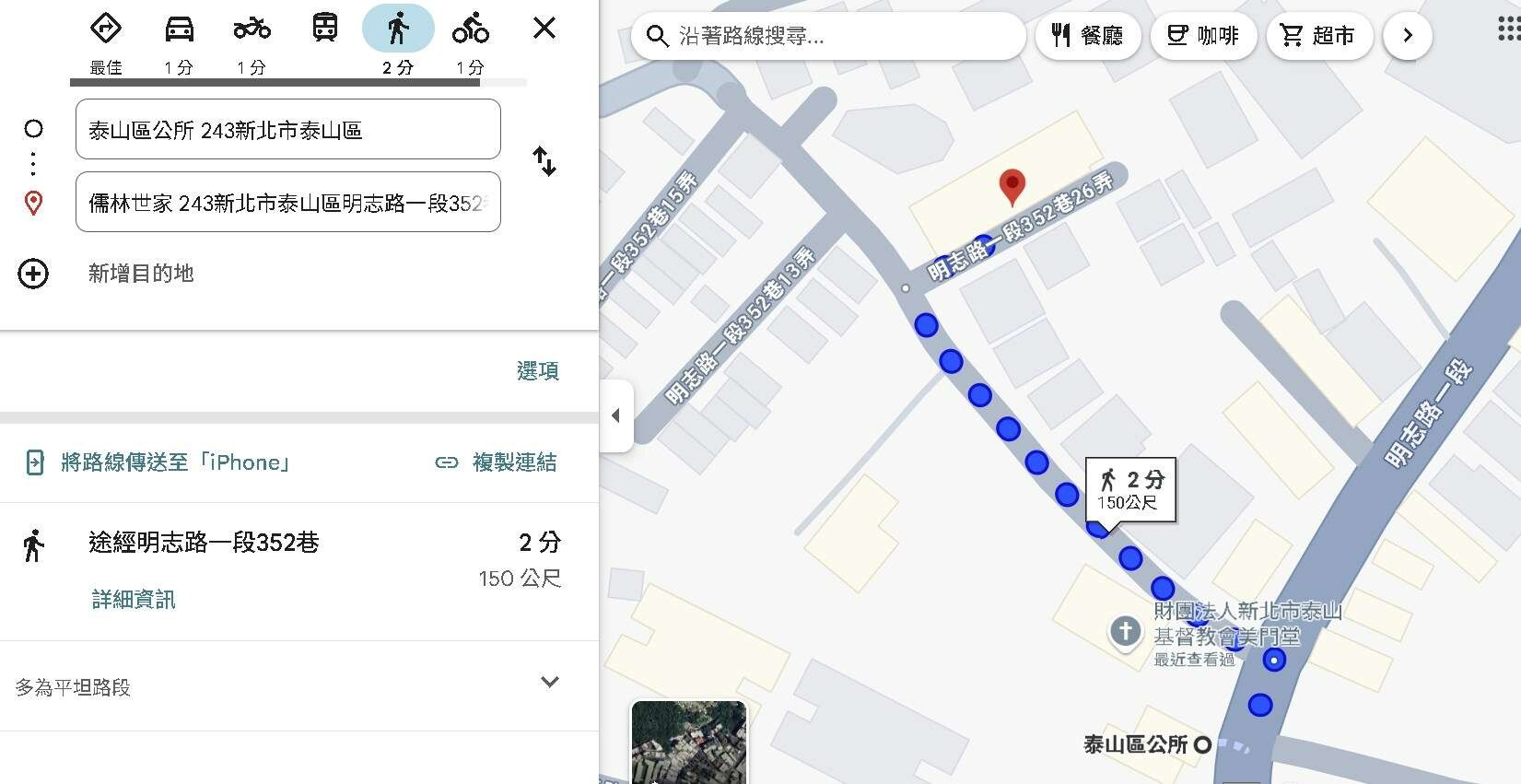Copy the route link with 複製連結
The height and width of the screenshot is (784, 1521).
point(497,462)
